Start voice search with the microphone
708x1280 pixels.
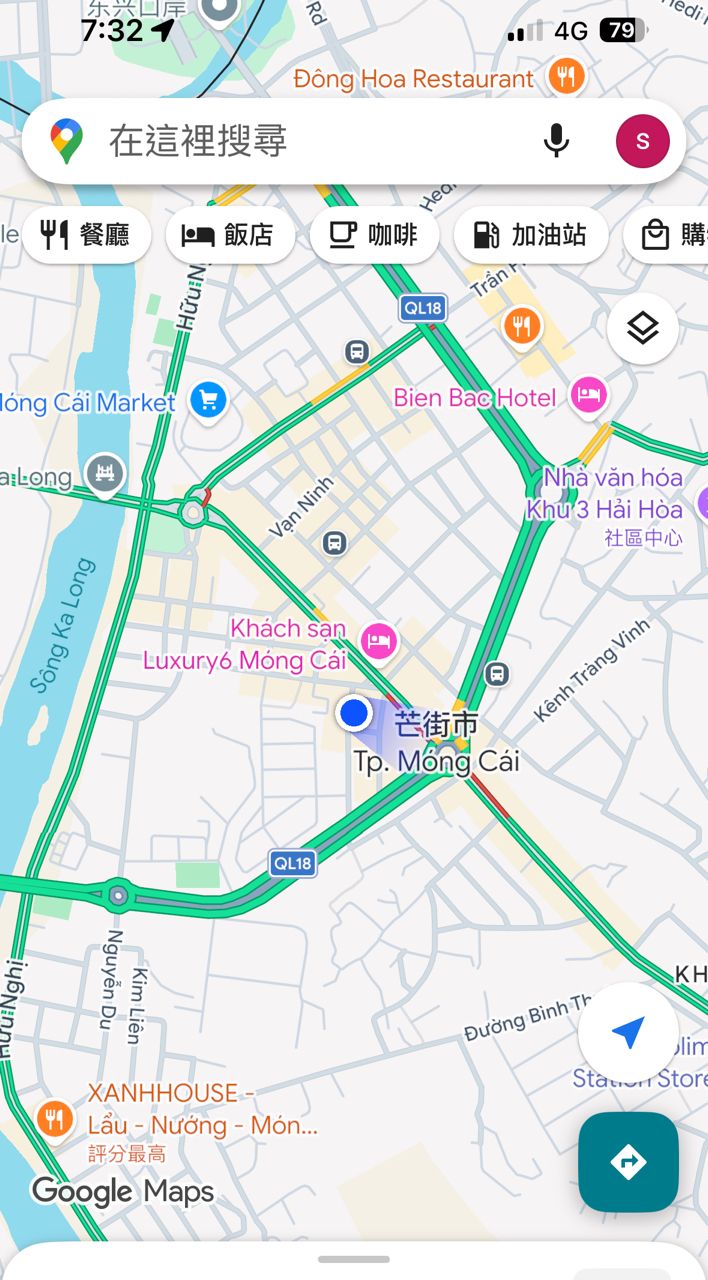tap(556, 141)
